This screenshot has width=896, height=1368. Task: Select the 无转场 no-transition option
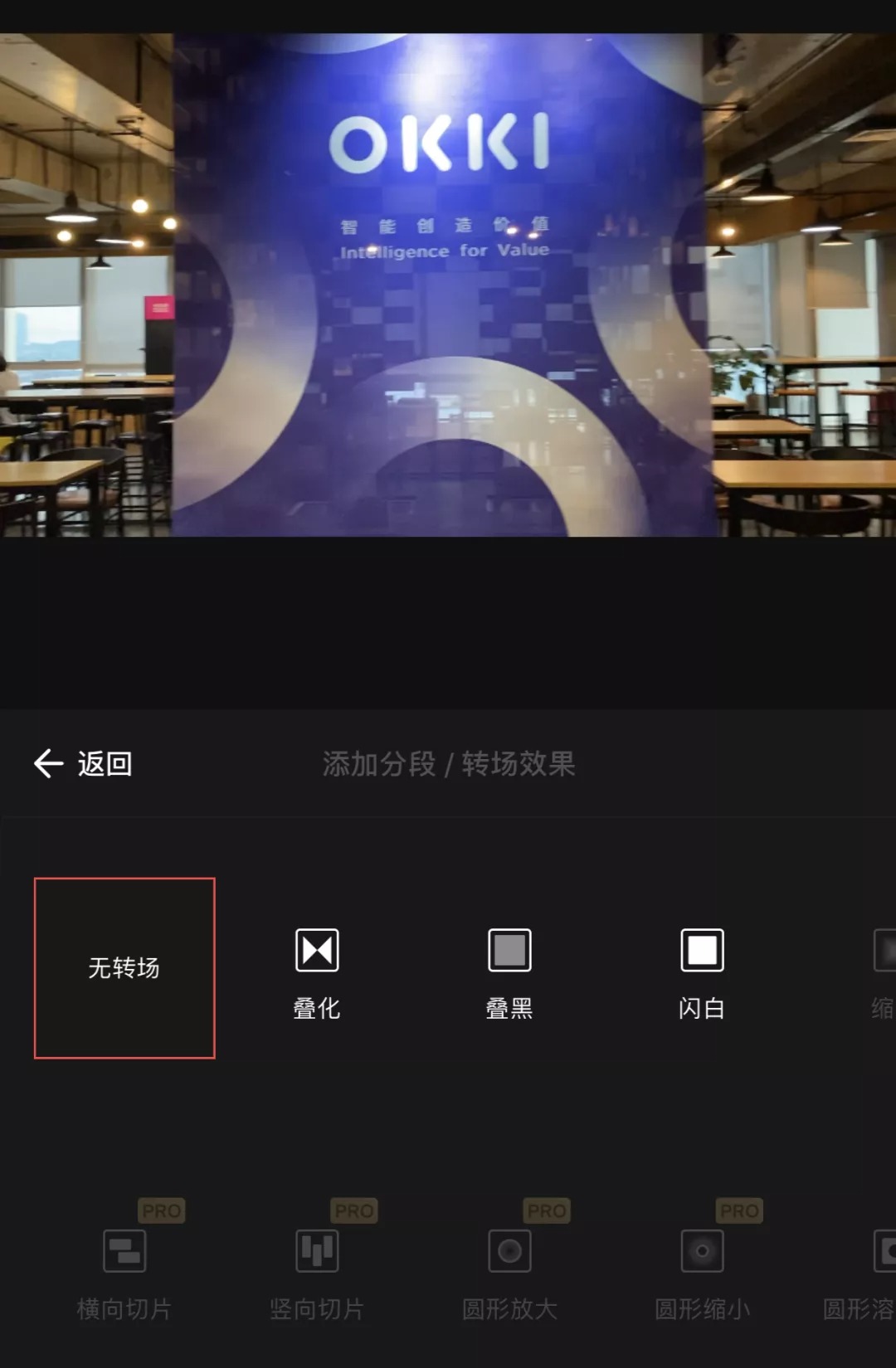point(124,967)
